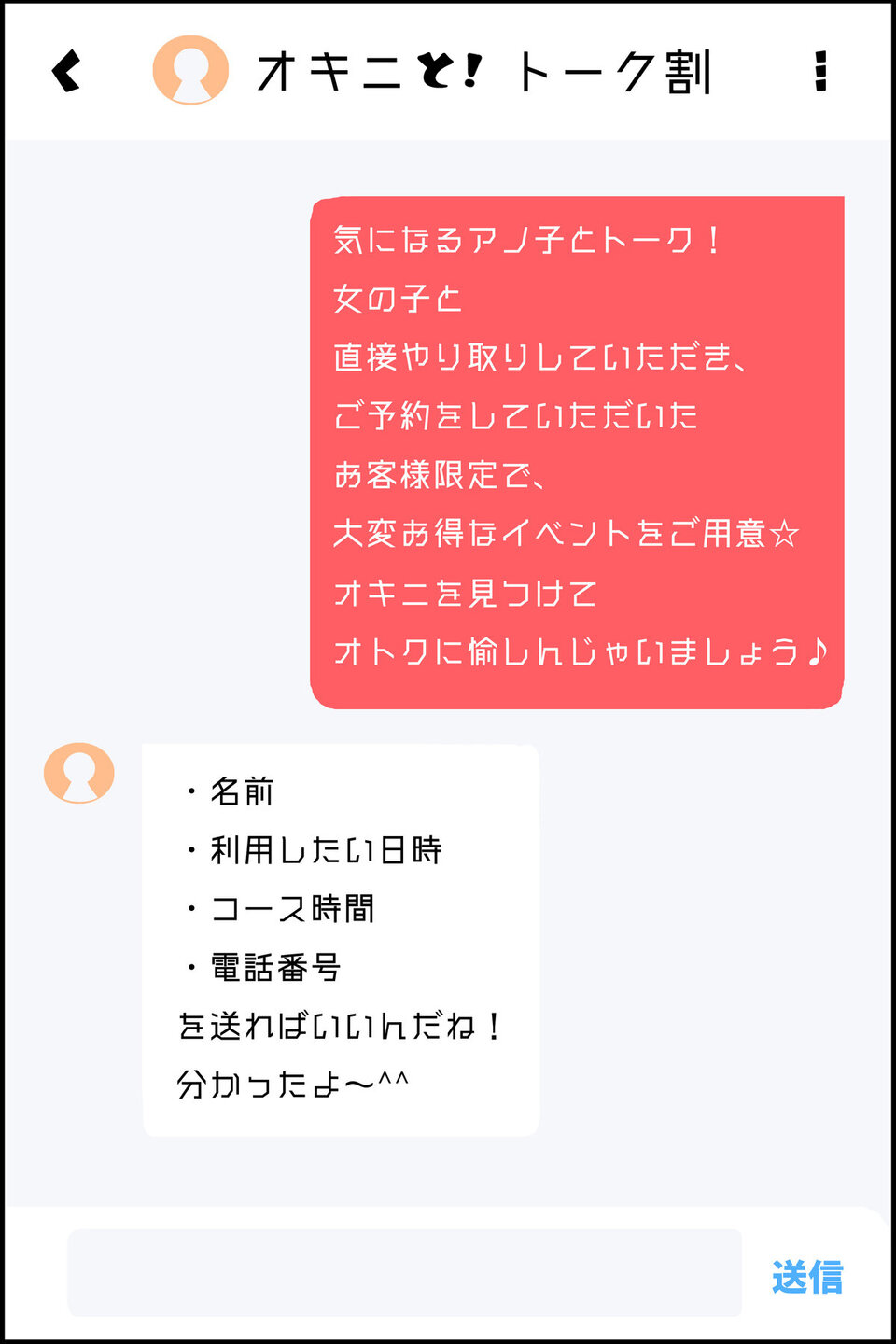Select the text 分かったよ～^^ in the message
Screen dimensions: 896x1344
[x=295, y=1083]
